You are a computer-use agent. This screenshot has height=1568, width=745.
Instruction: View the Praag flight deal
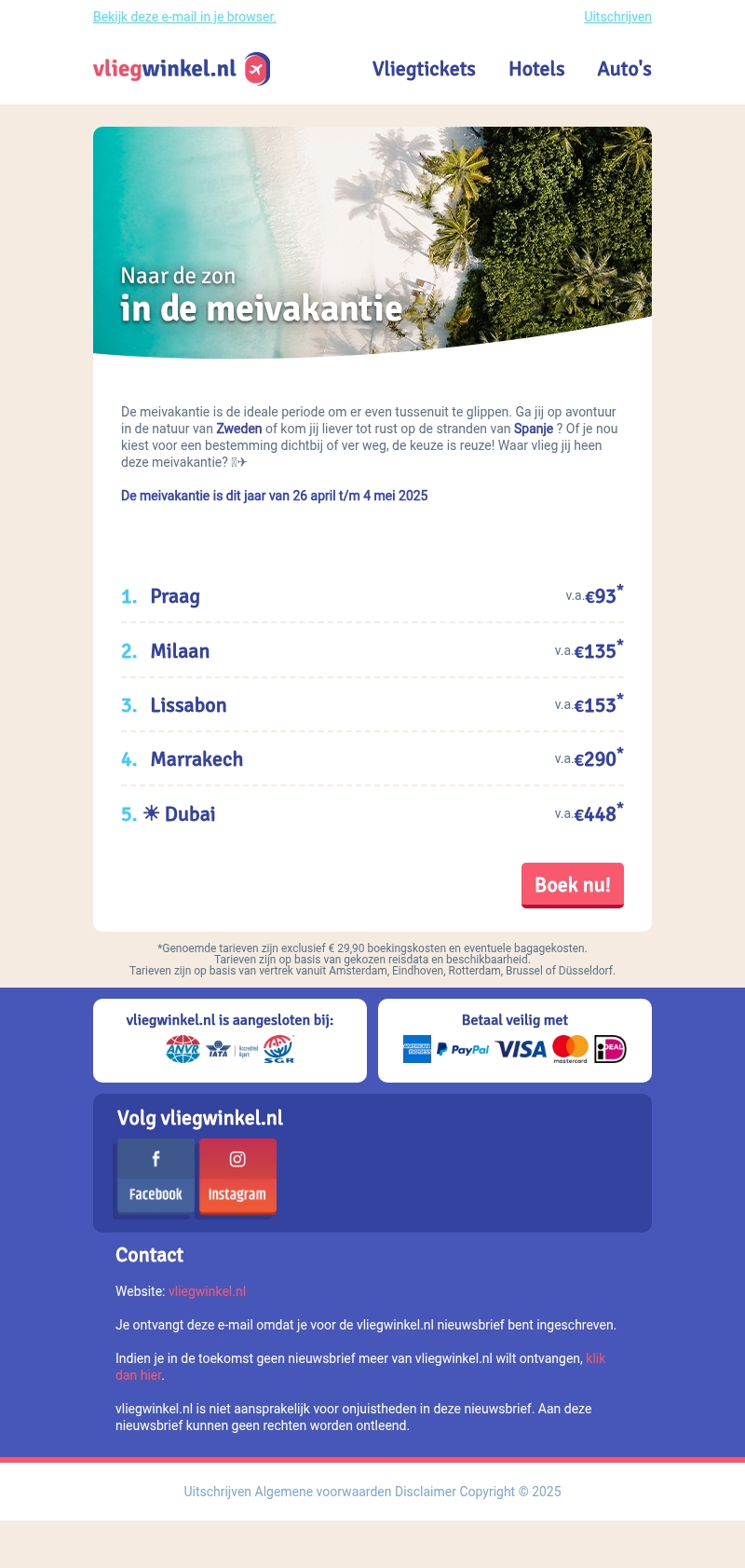pyautogui.click(x=175, y=596)
